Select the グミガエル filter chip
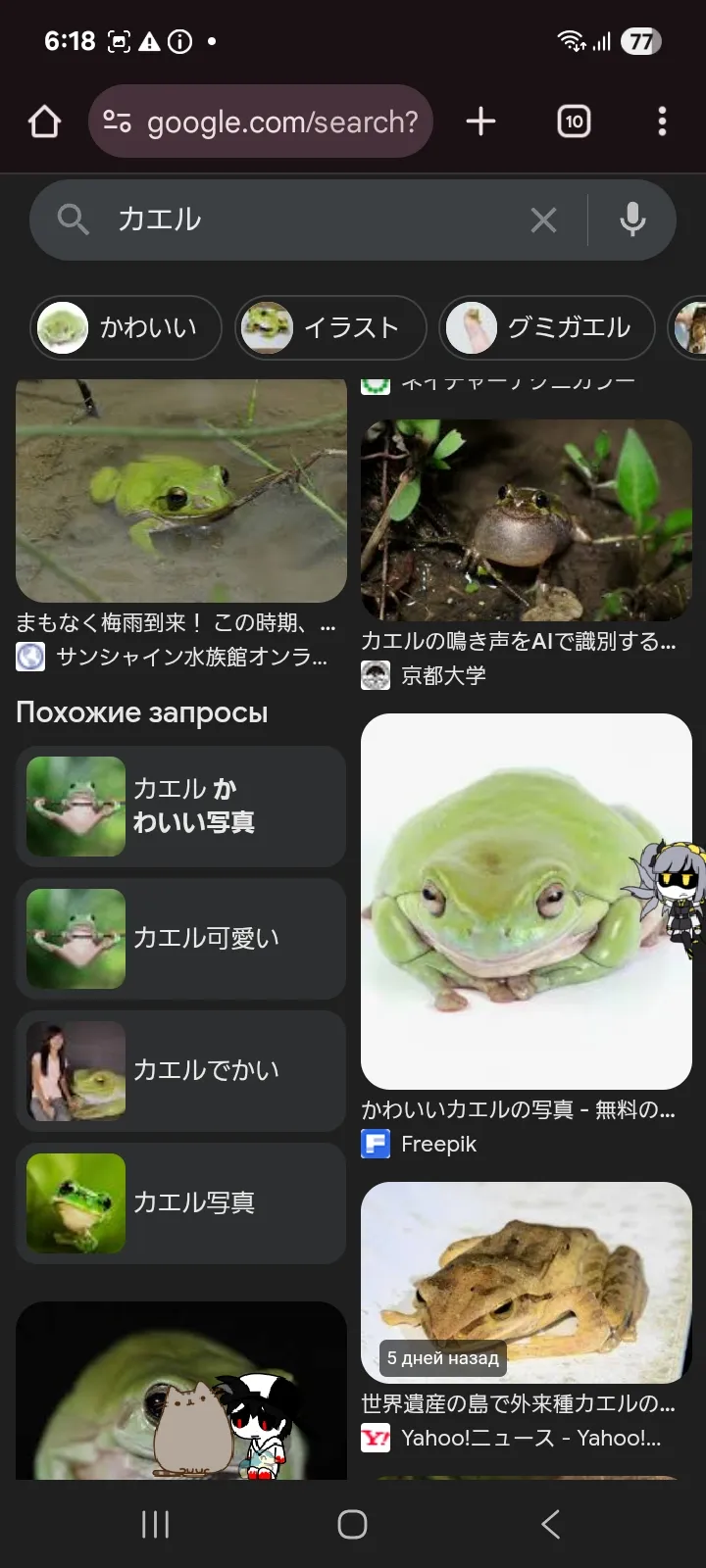 pos(546,327)
